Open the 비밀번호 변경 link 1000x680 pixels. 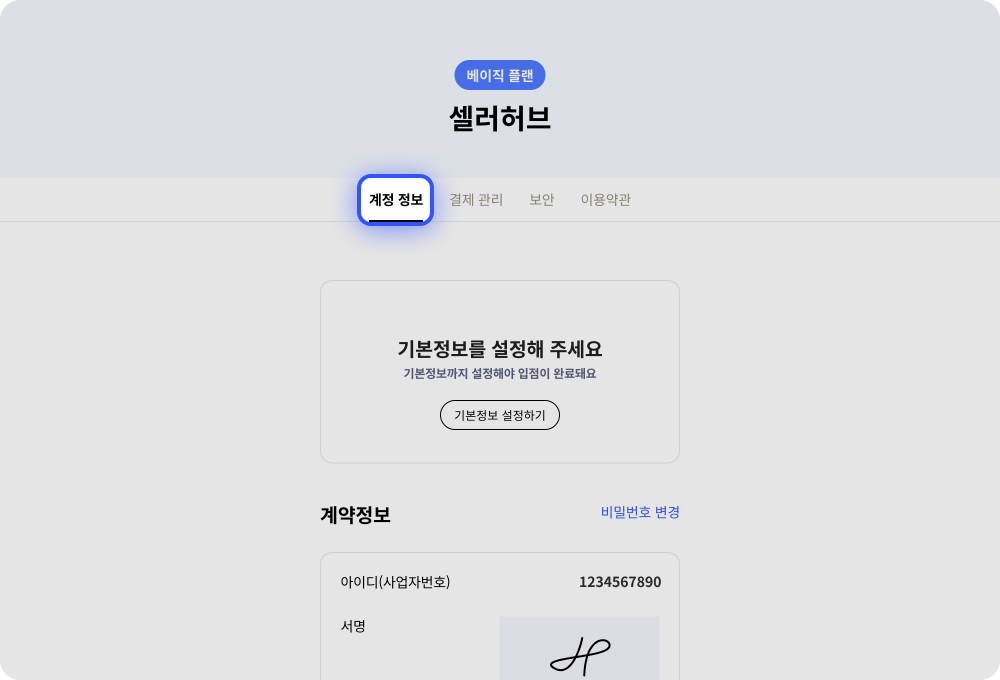[640, 512]
